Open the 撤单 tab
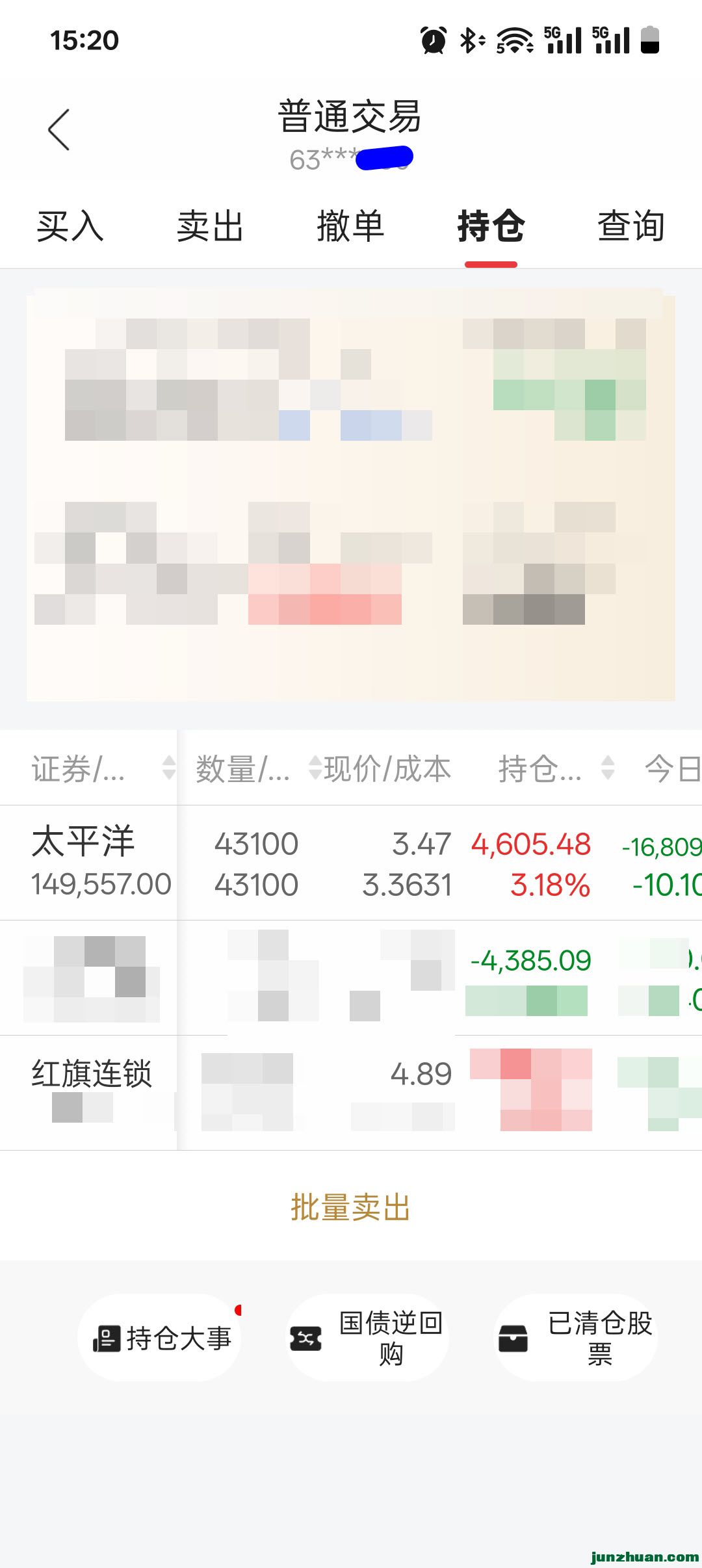This screenshot has width=702, height=1568. tap(350, 226)
